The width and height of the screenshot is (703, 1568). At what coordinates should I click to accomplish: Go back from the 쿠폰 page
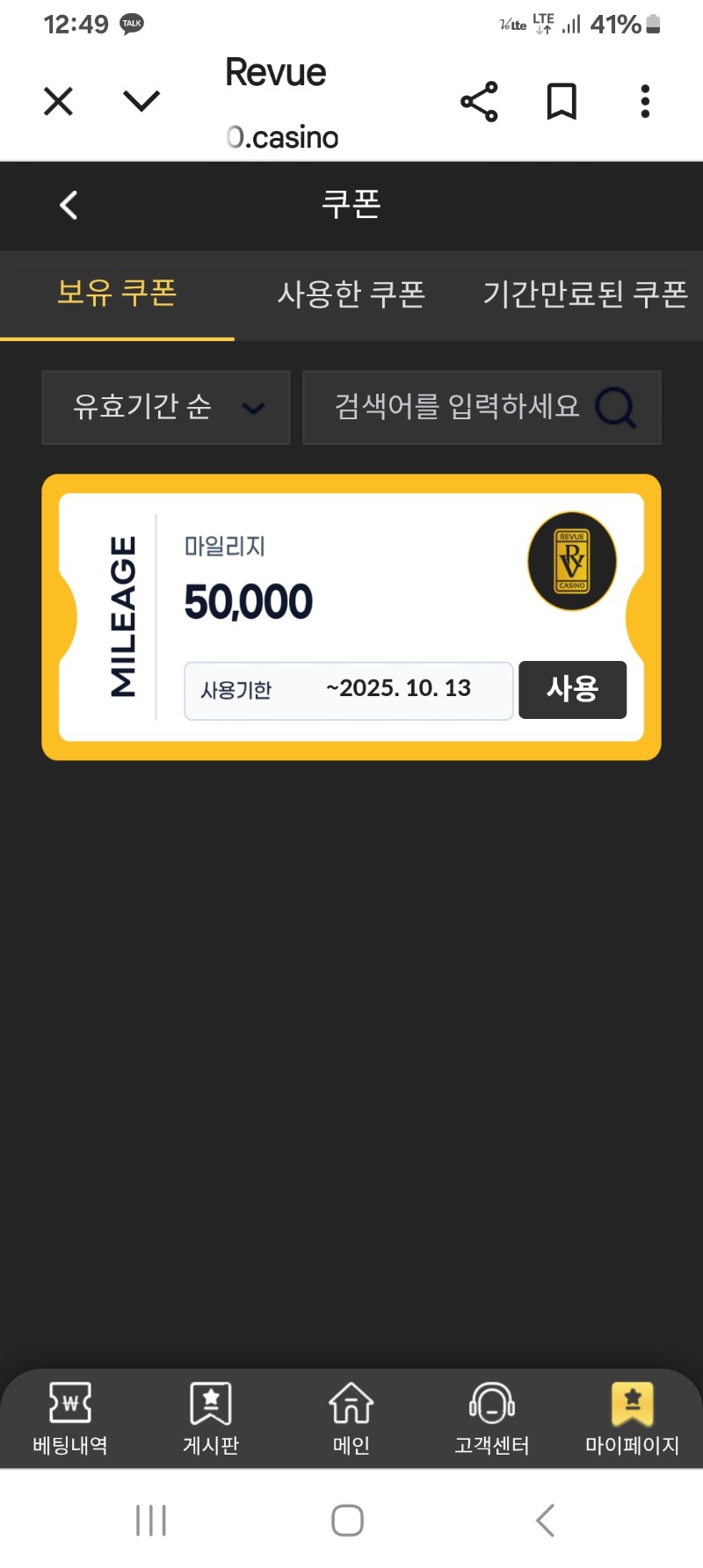click(69, 206)
